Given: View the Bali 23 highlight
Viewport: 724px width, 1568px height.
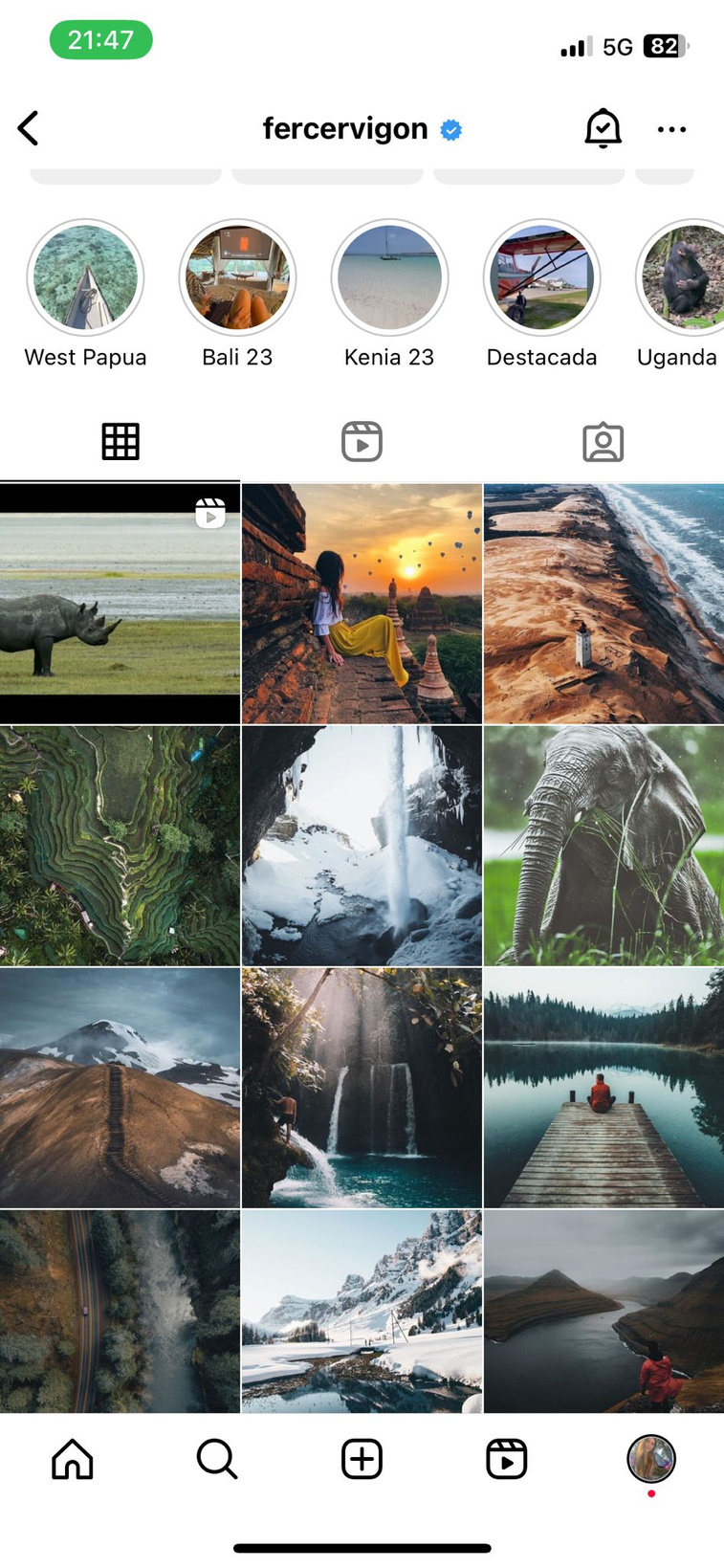Looking at the screenshot, I should (237, 277).
